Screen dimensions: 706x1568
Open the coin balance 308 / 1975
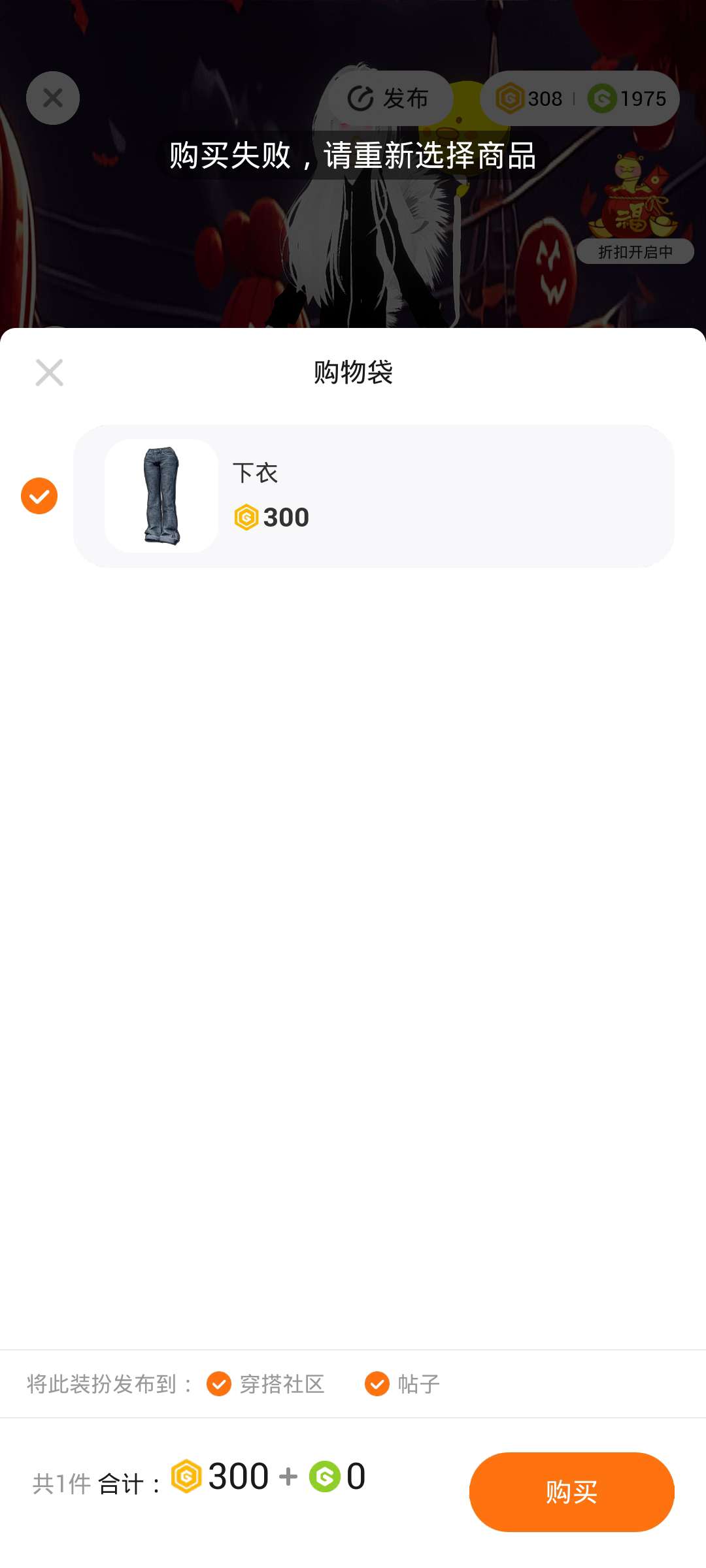pos(579,99)
